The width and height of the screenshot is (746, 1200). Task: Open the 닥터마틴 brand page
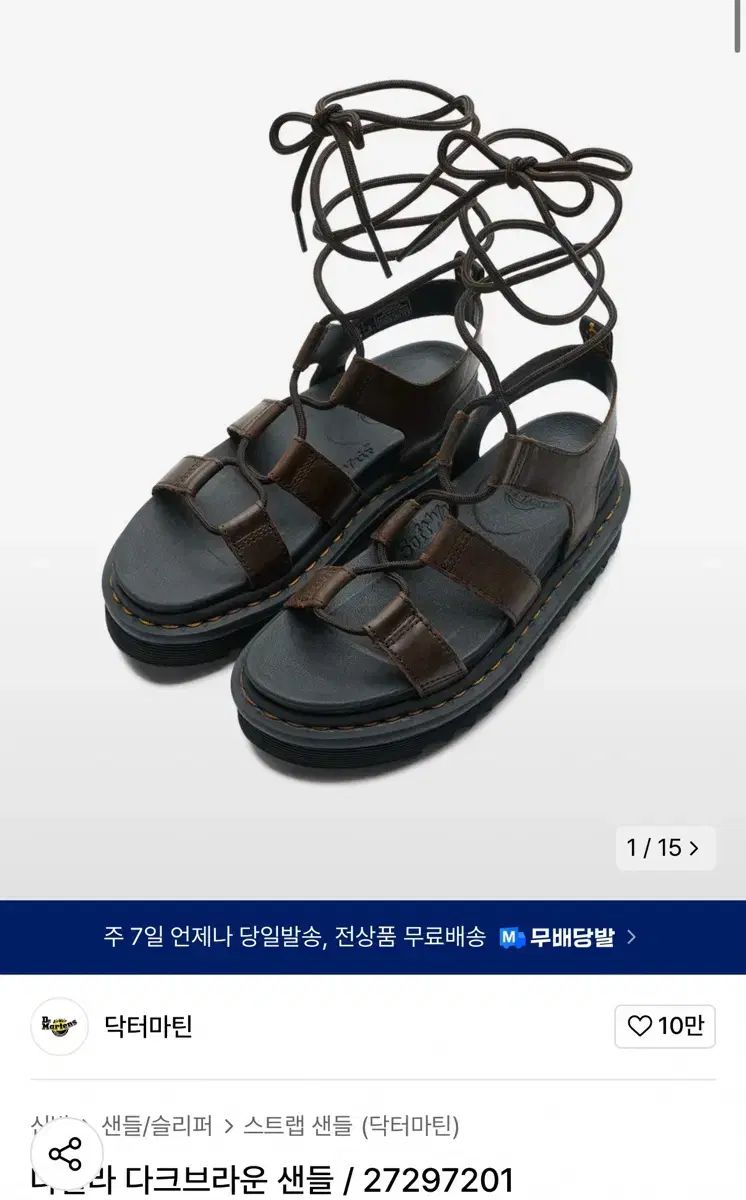click(148, 1026)
